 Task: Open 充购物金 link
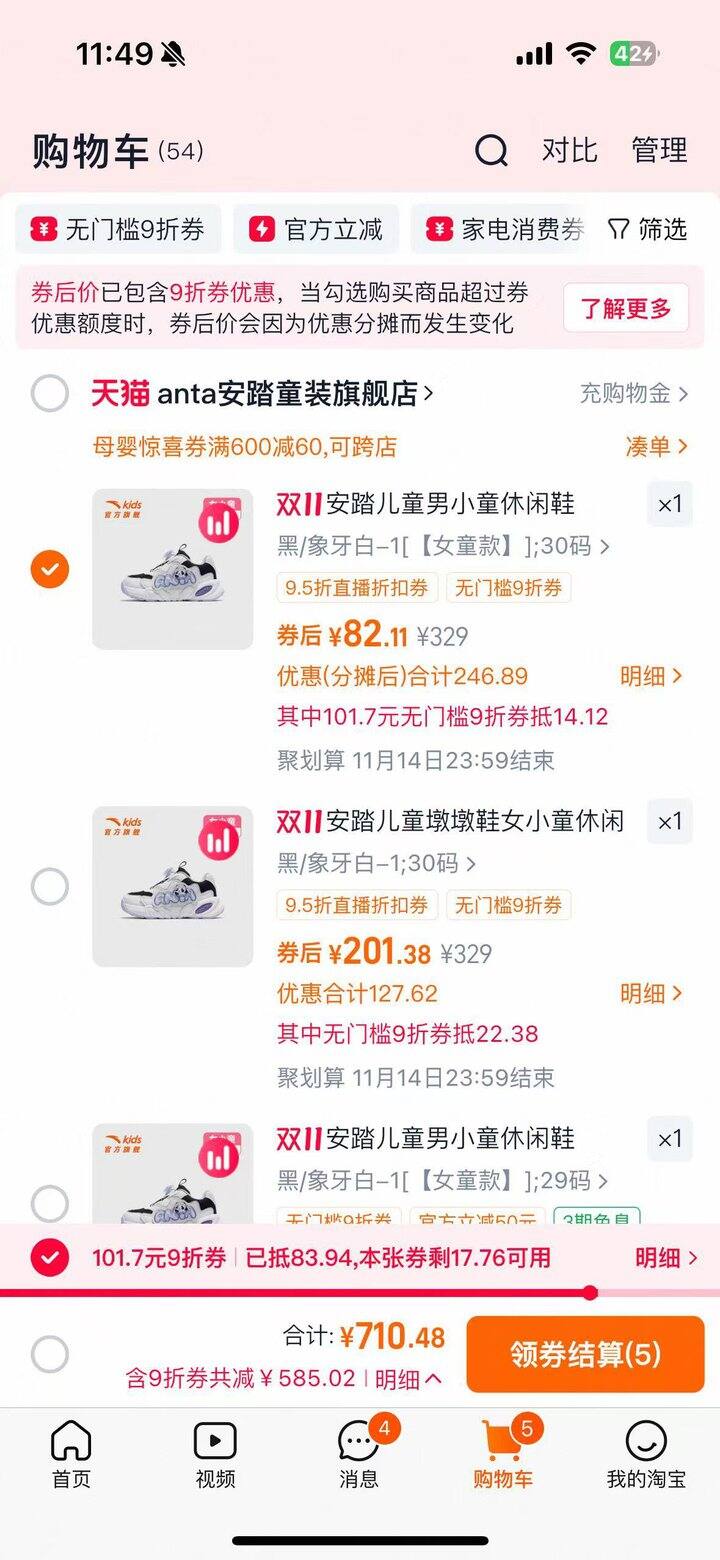click(634, 394)
